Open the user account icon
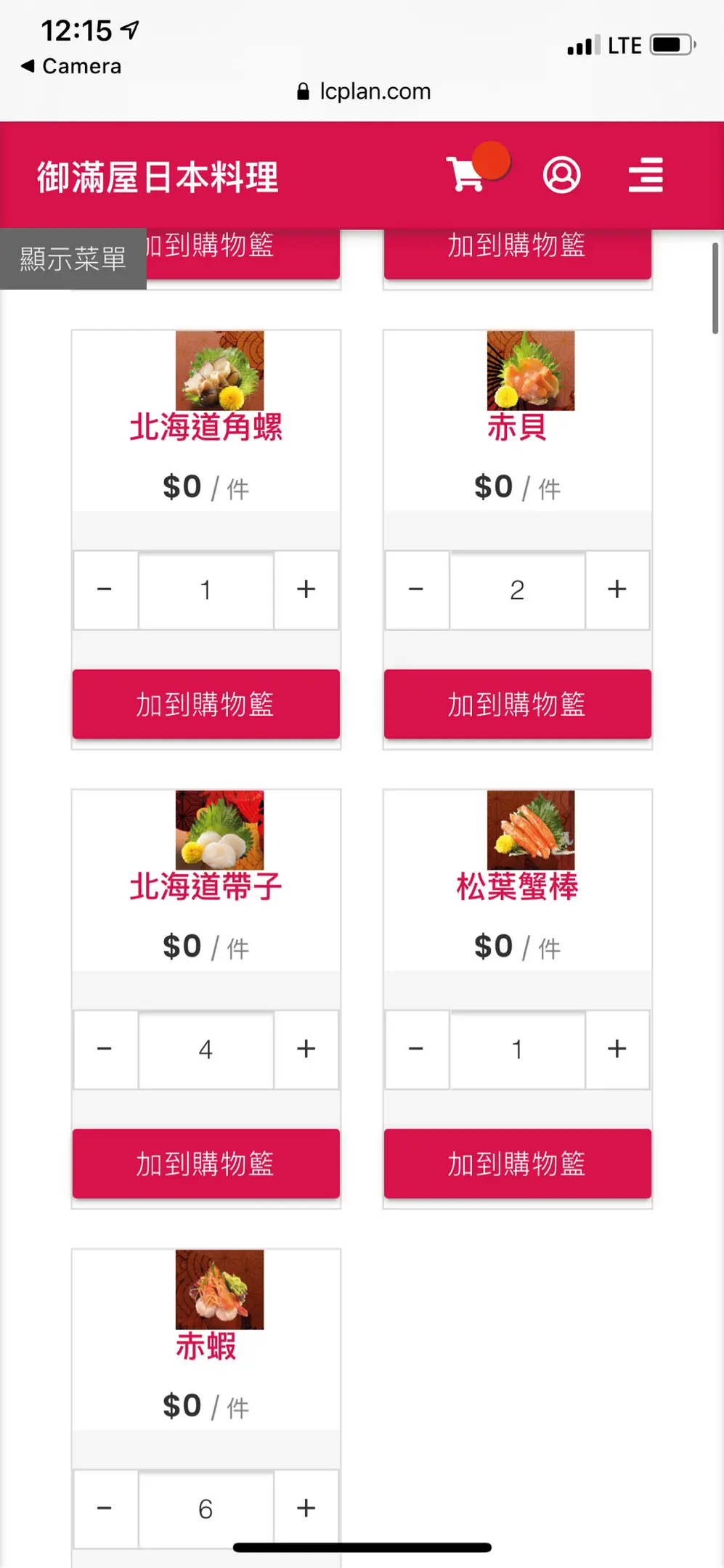This screenshot has width=724, height=1568. click(561, 175)
